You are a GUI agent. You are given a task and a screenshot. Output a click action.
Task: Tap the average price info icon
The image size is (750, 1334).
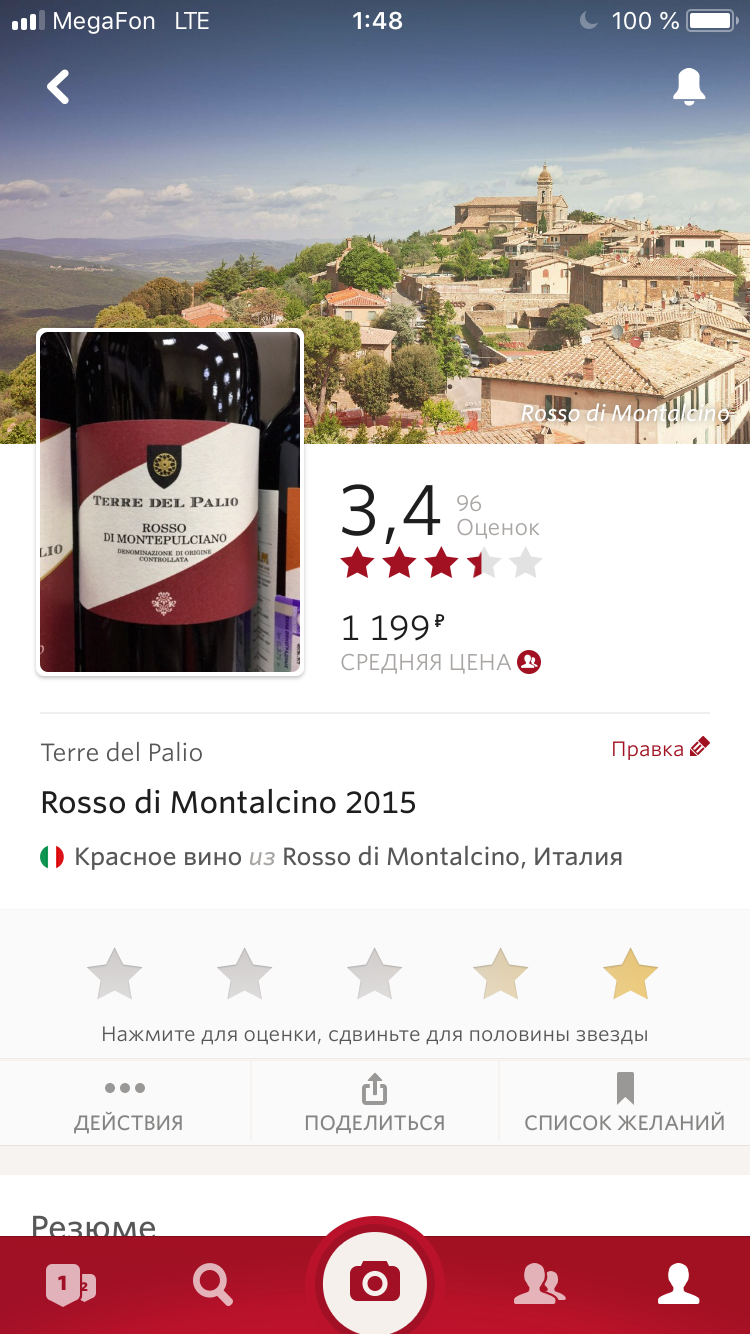529,662
